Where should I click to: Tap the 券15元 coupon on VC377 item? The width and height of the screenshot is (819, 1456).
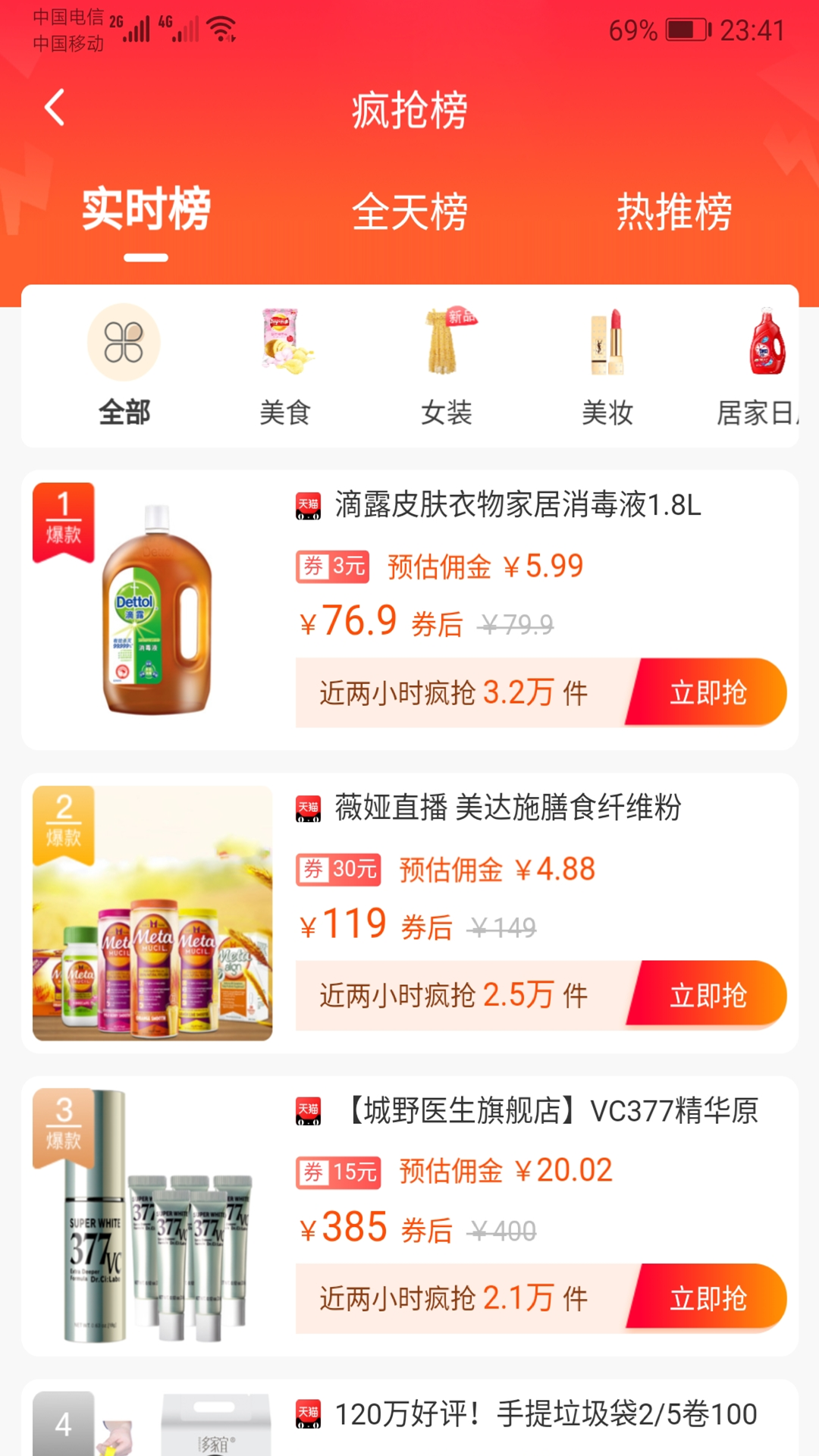point(338,1172)
